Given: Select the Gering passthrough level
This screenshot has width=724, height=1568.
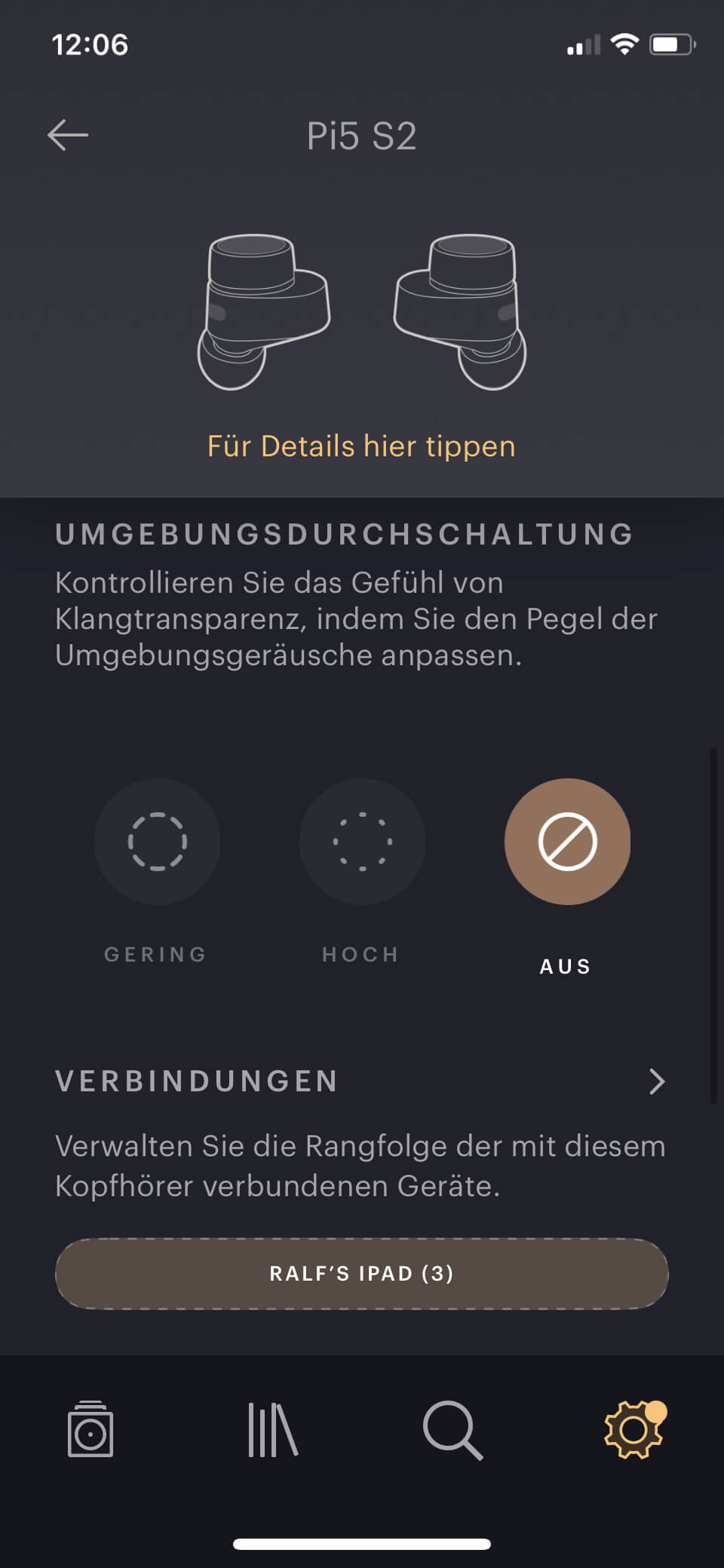Looking at the screenshot, I should tap(157, 842).
